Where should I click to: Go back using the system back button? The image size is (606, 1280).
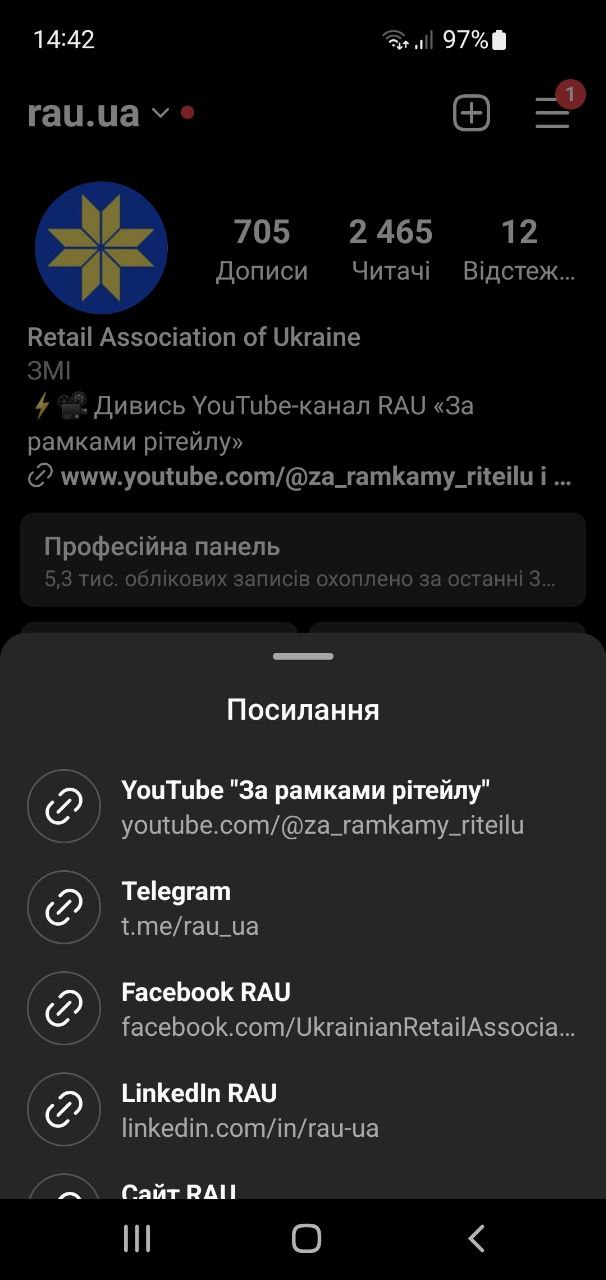[x=476, y=1239]
